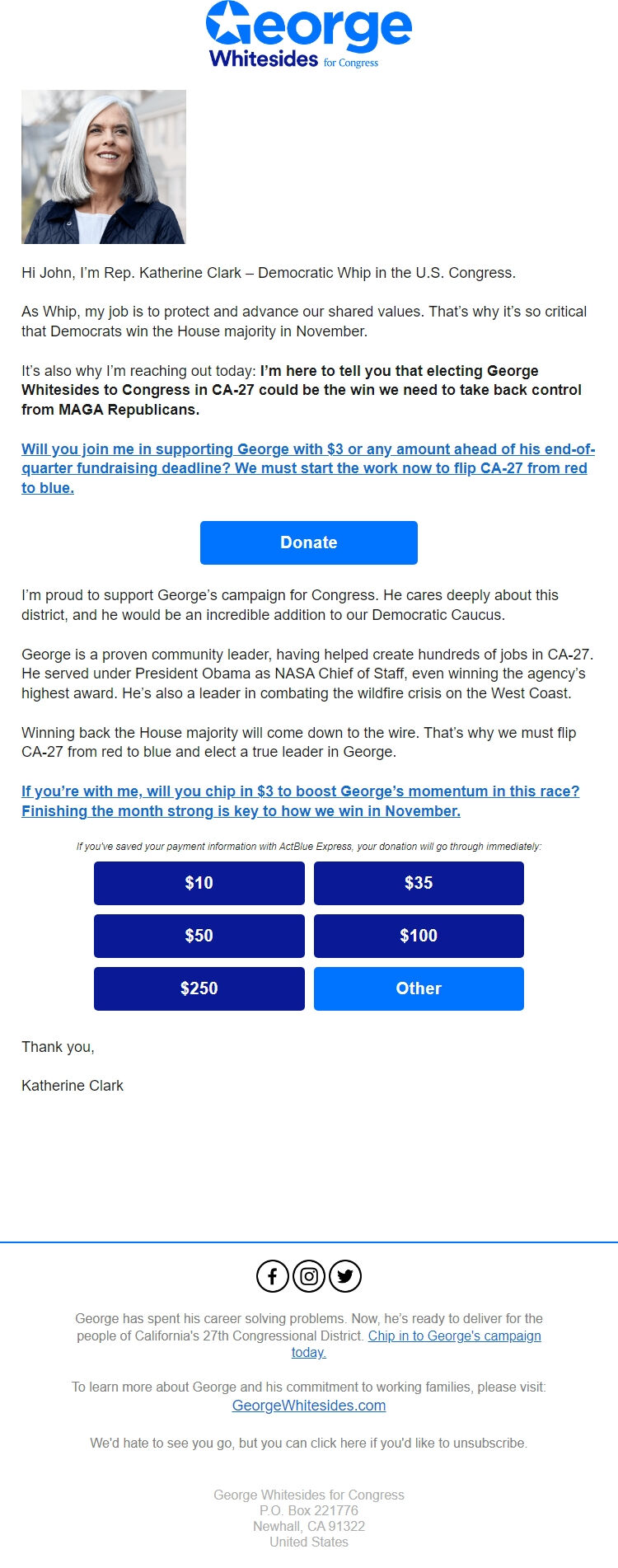
Task: Open the Instagram social media icon
Action: tap(309, 1275)
